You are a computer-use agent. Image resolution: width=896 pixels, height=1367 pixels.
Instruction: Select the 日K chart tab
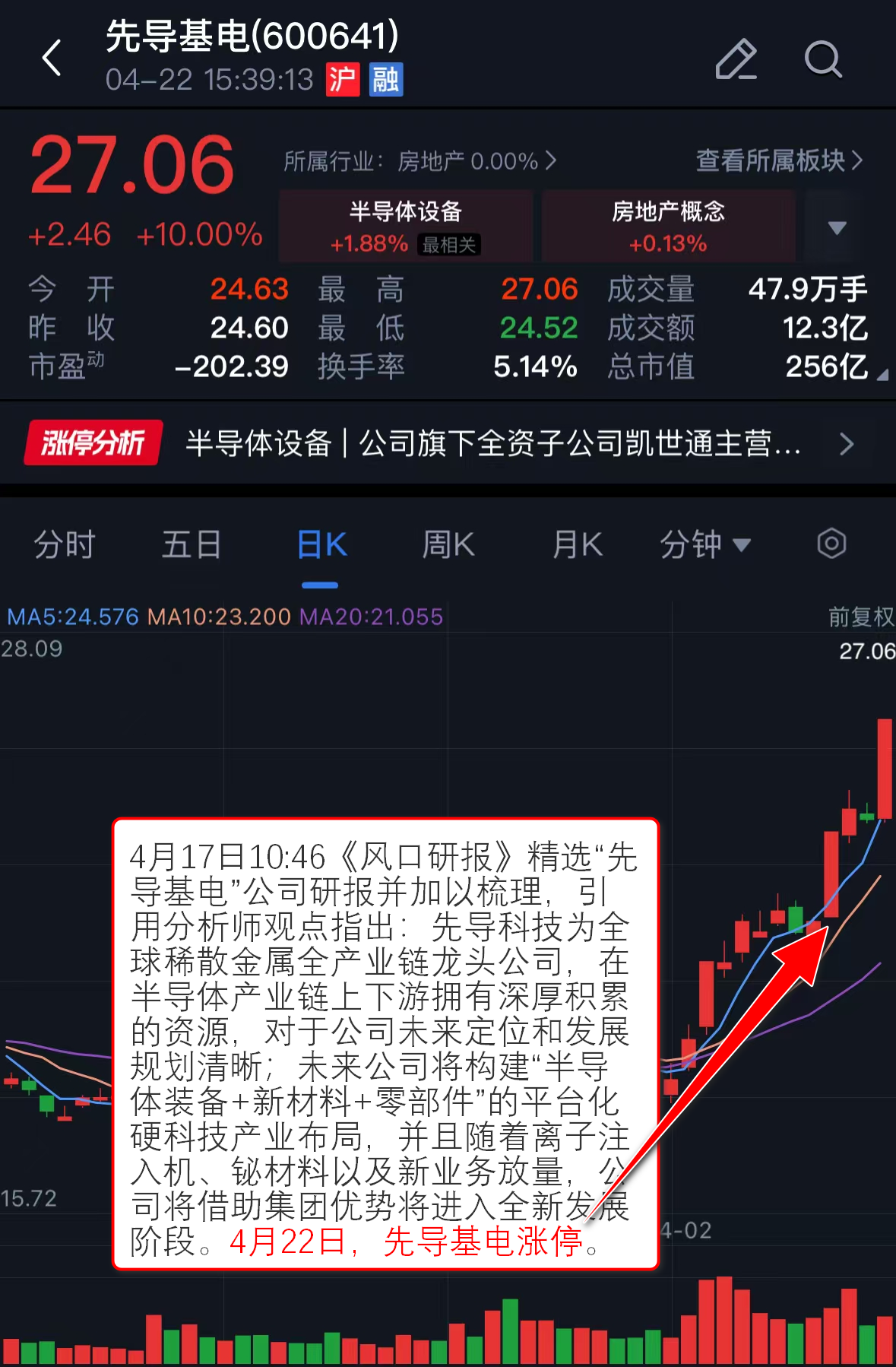coord(321,545)
